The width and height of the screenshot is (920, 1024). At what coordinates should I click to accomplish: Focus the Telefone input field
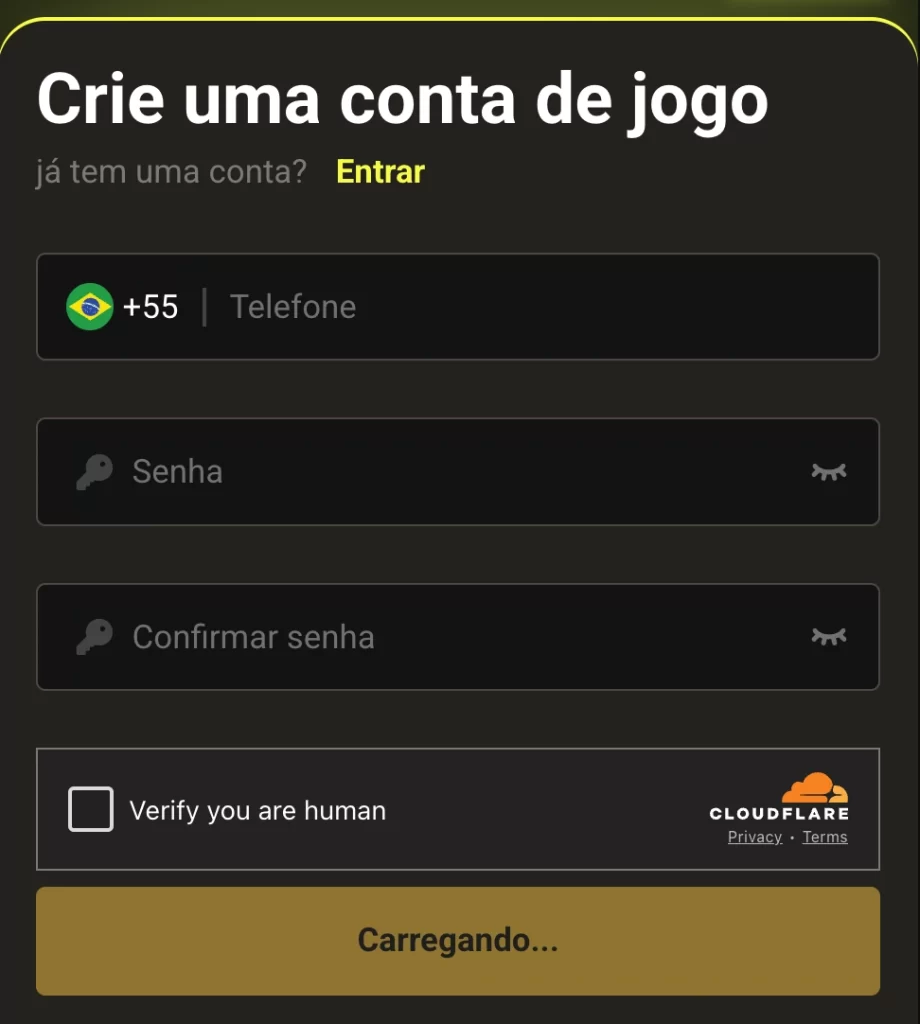tap(540, 307)
